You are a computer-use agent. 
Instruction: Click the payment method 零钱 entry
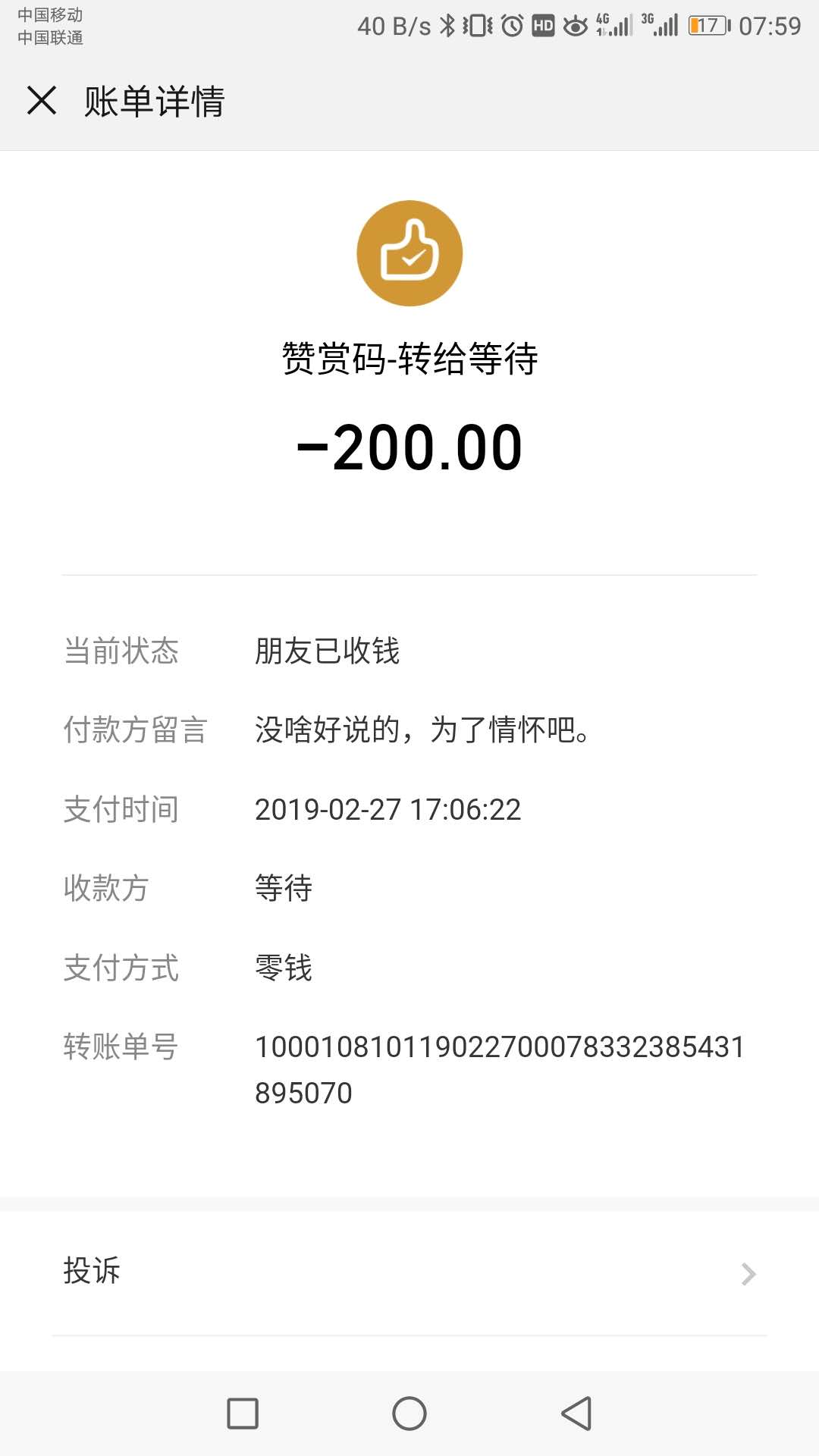coord(284,968)
